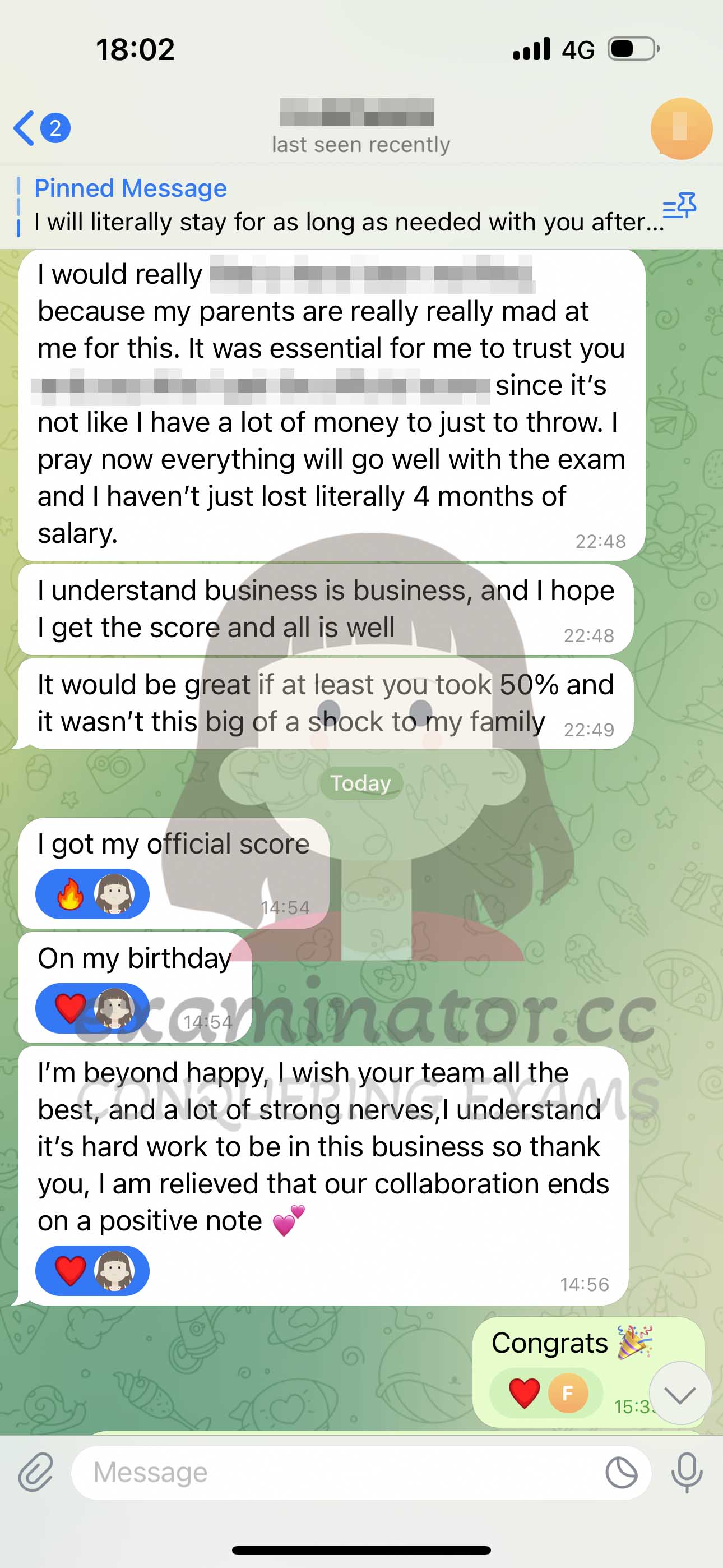723x1568 pixels.
Task: Open the sticker panel in the message field
Action: [622, 1473]
